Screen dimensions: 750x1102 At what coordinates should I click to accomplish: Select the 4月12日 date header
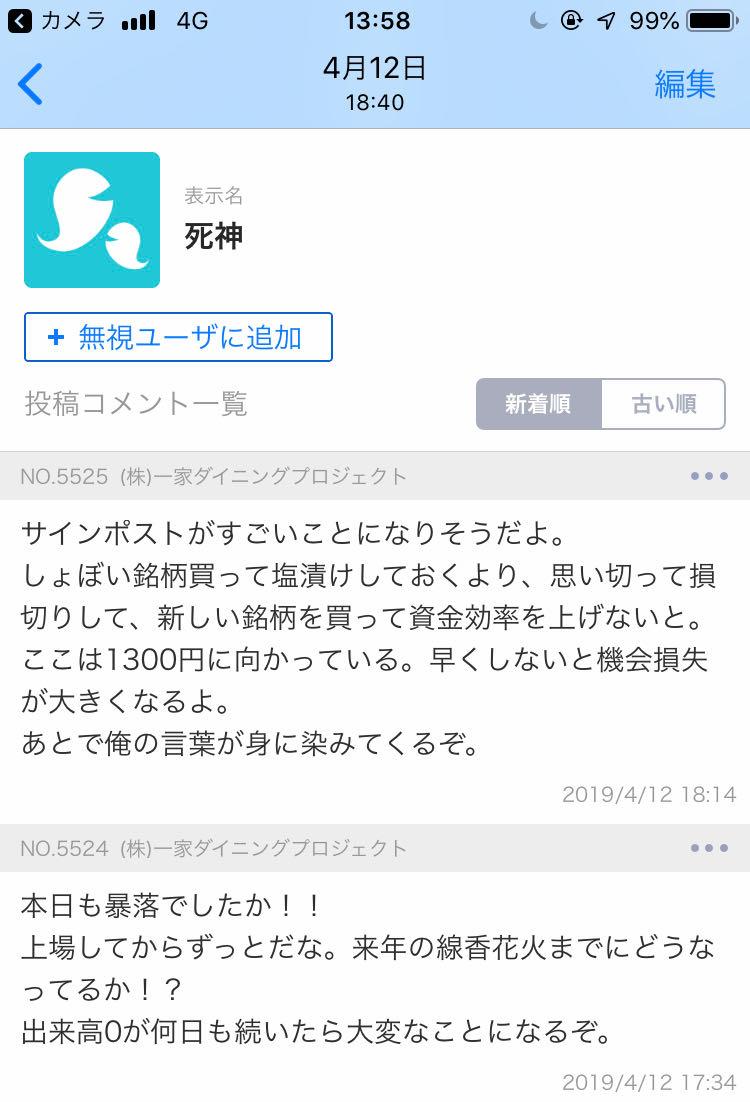(x=375, y=70)
